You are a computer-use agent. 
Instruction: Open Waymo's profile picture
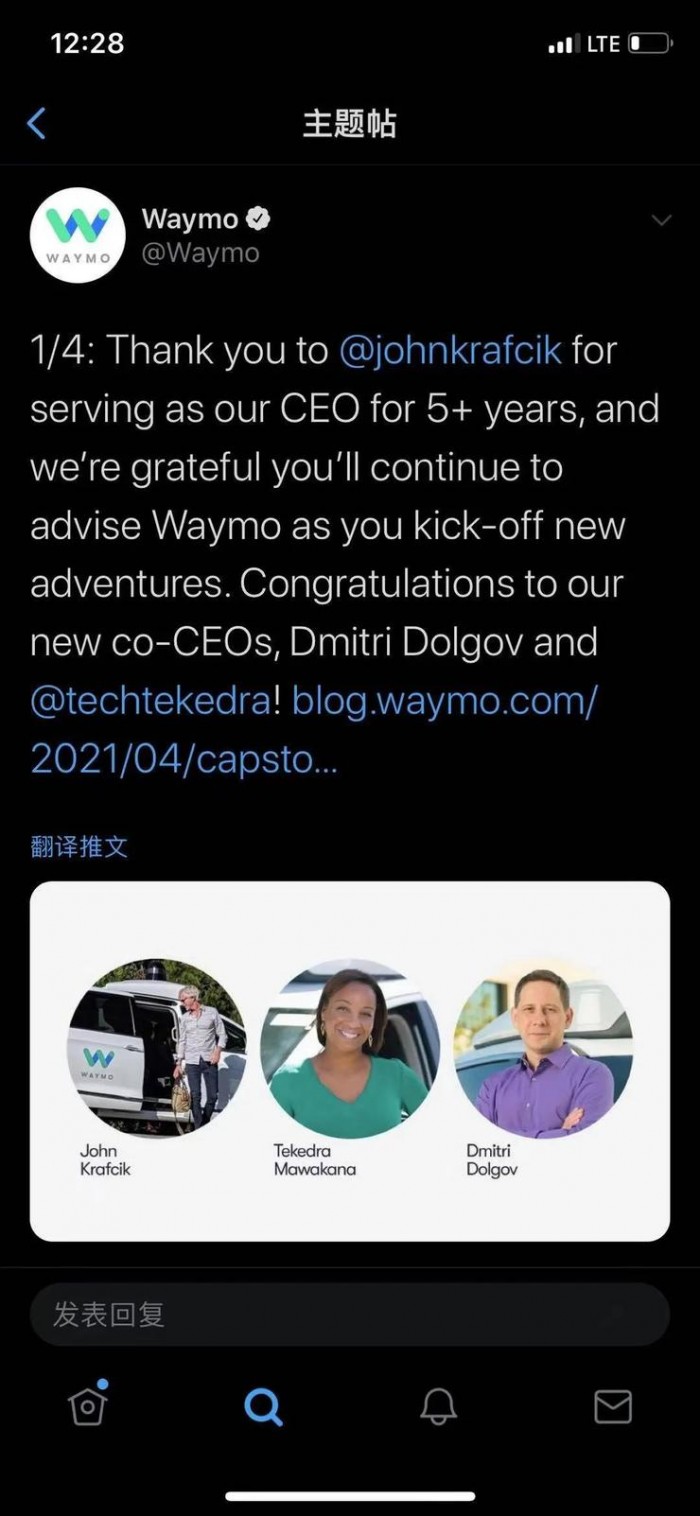pyautogui.click(x=78, y=235)
